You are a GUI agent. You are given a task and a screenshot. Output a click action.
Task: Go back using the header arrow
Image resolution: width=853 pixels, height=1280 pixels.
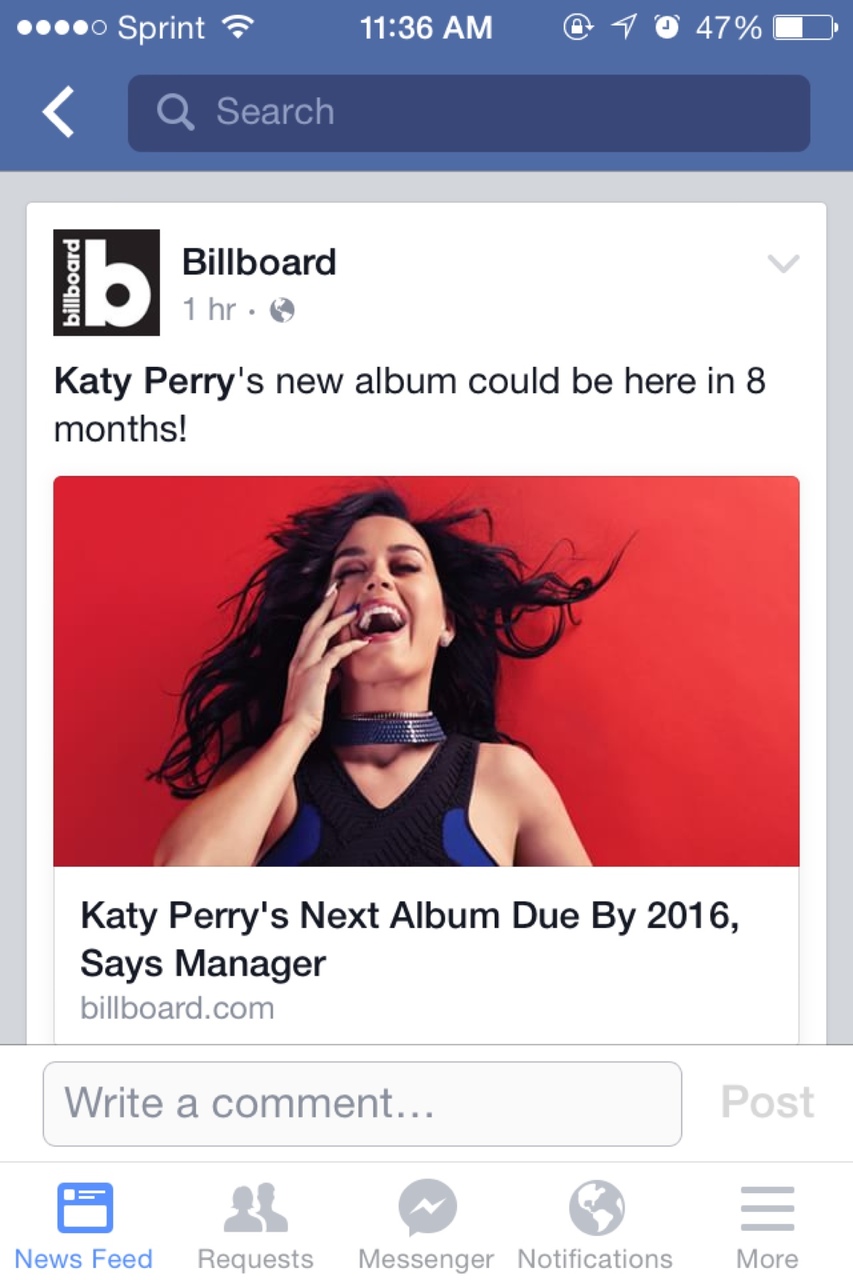(x=58, y=112)
